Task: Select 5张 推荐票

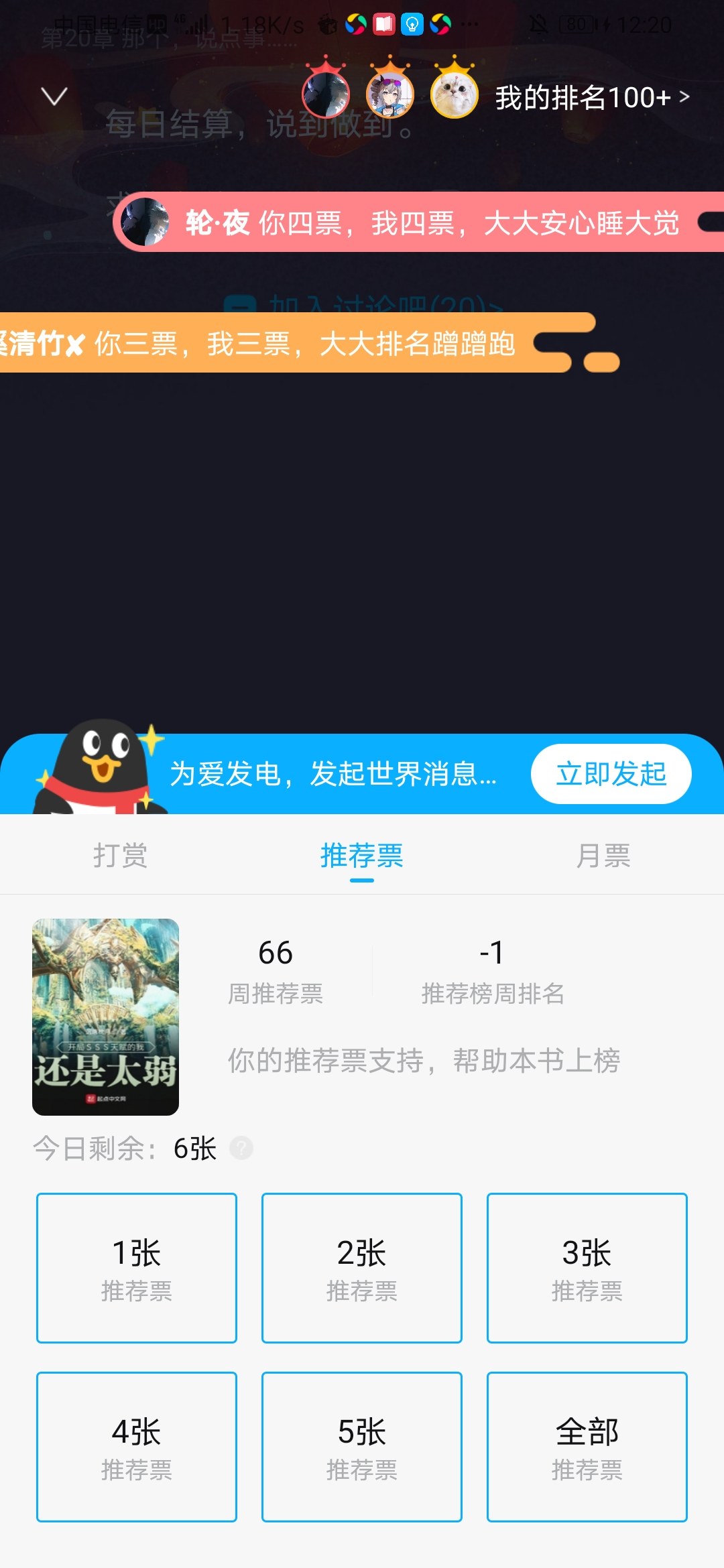Action: coord(362,1447)
